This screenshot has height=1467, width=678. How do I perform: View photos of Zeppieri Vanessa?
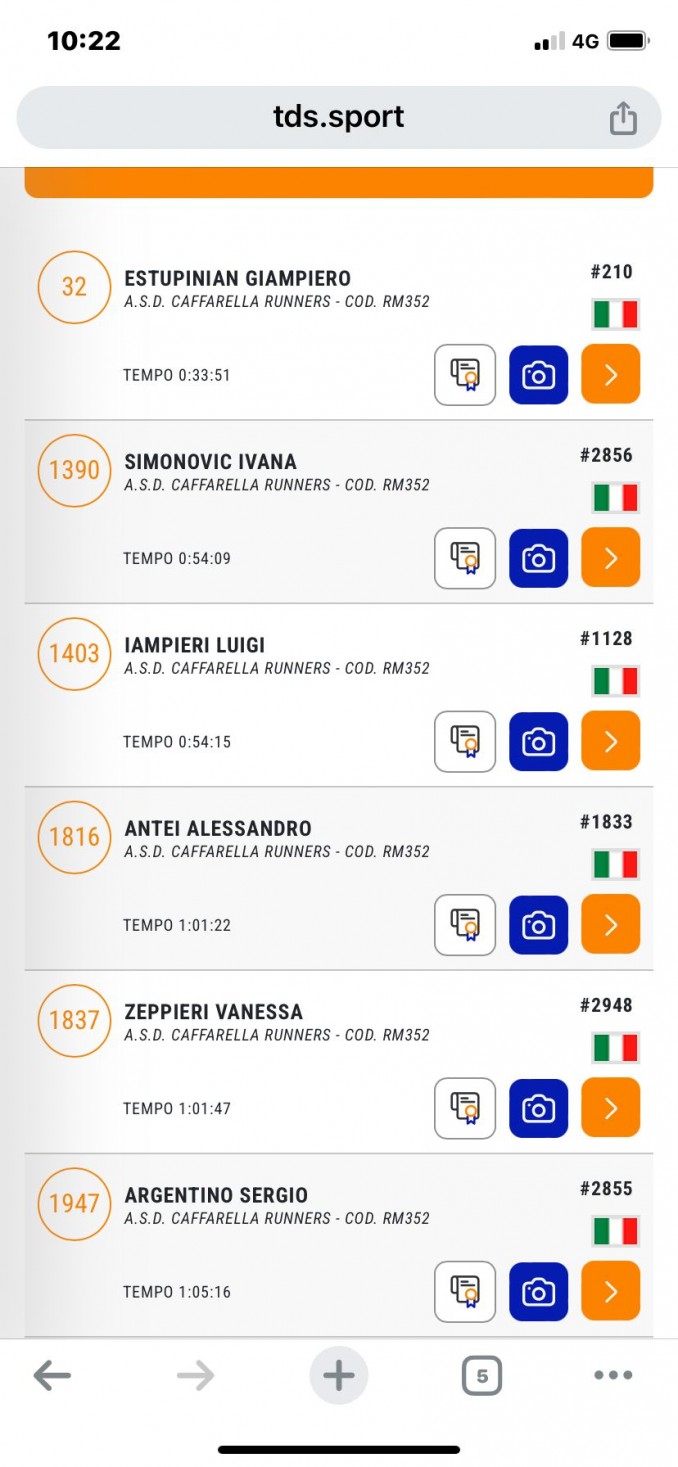(539, 1108)
